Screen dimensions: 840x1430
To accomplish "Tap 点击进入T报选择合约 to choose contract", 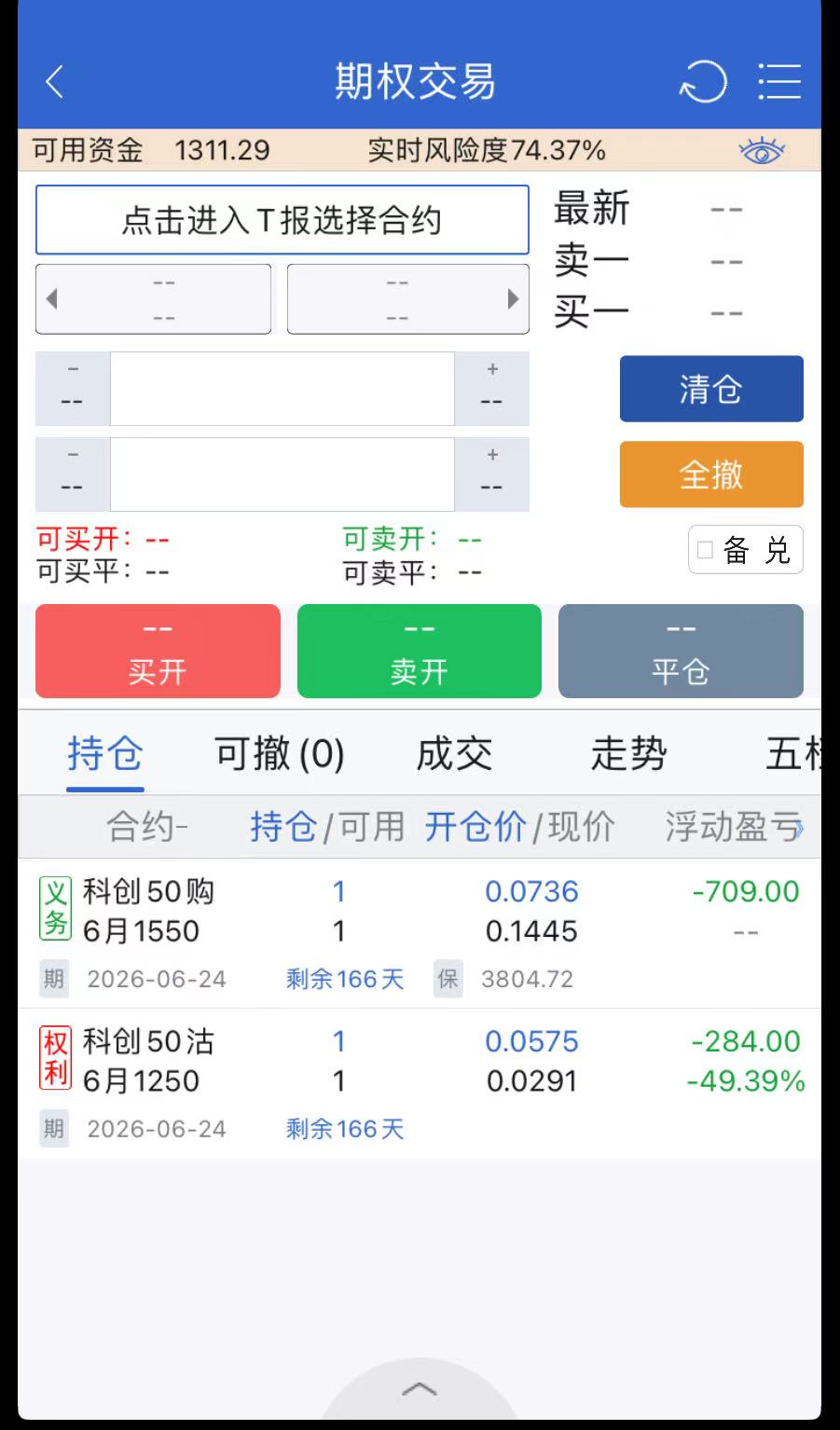I will 282,220.
